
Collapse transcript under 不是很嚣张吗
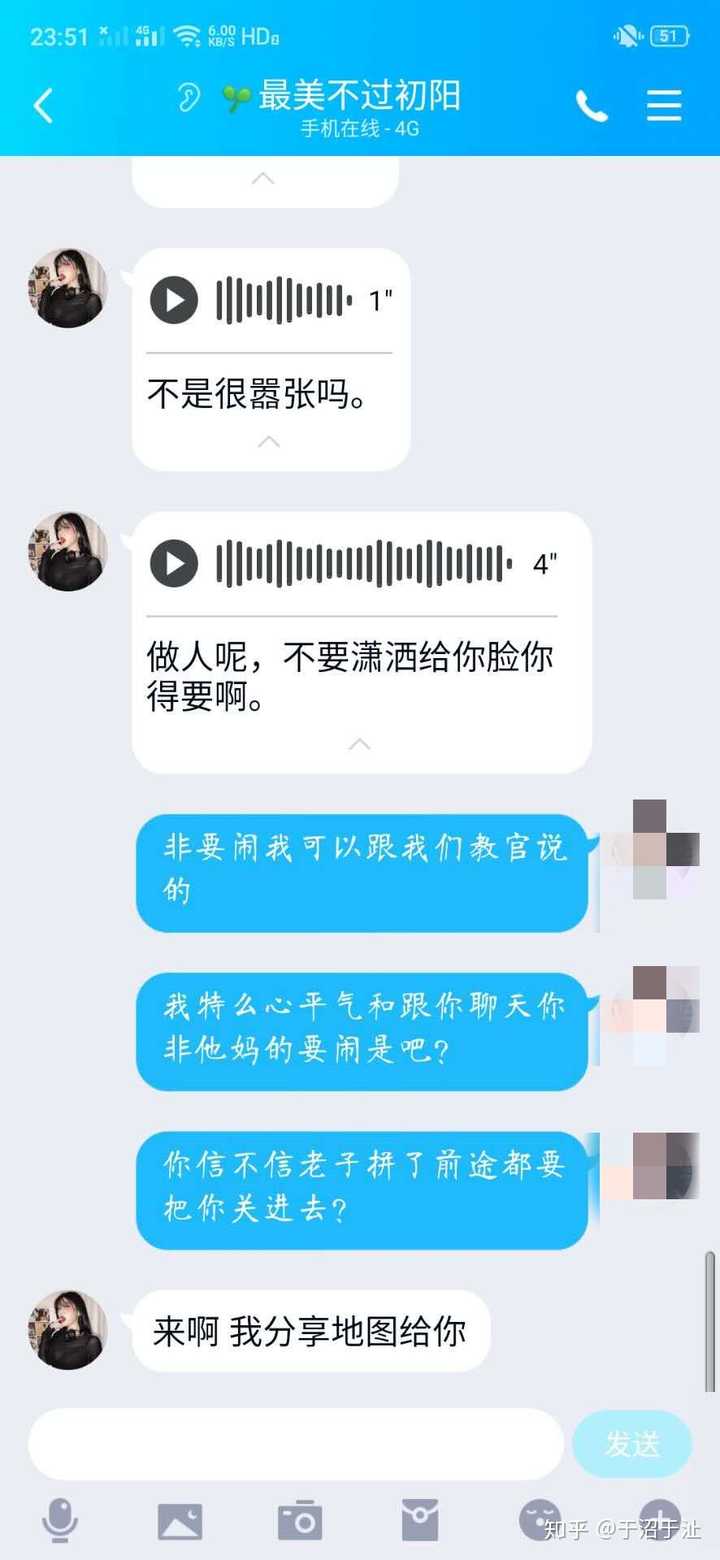tap(268, 441)
